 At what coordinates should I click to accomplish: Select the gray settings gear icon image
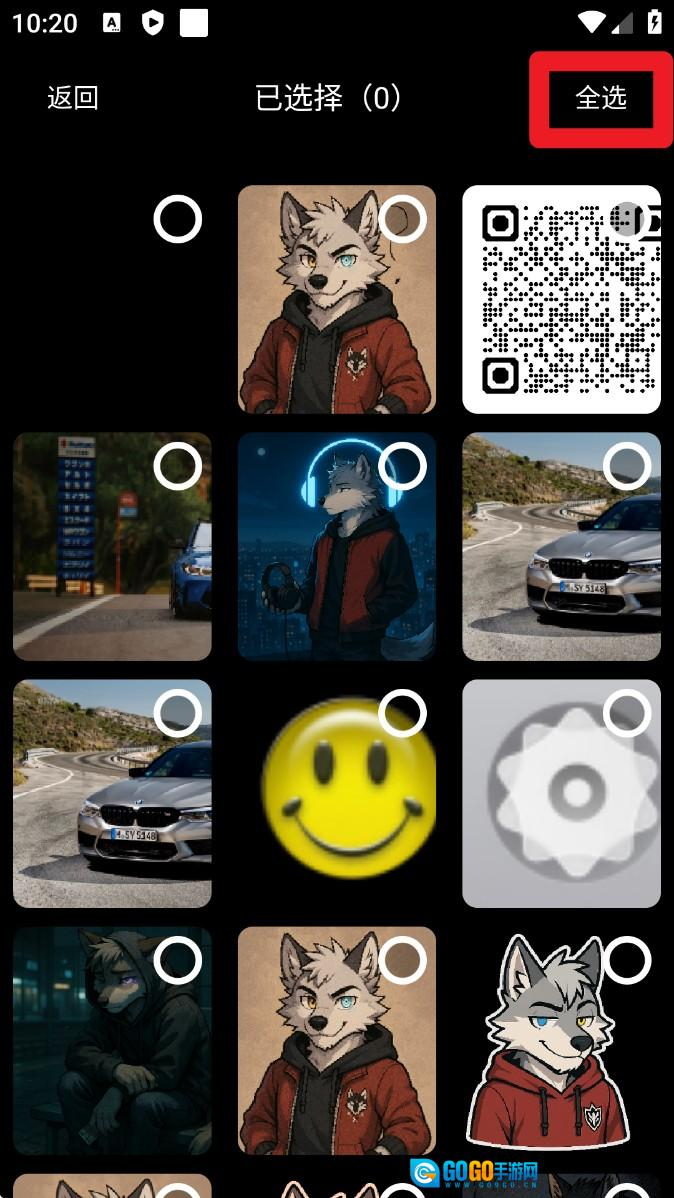(627, 713)
